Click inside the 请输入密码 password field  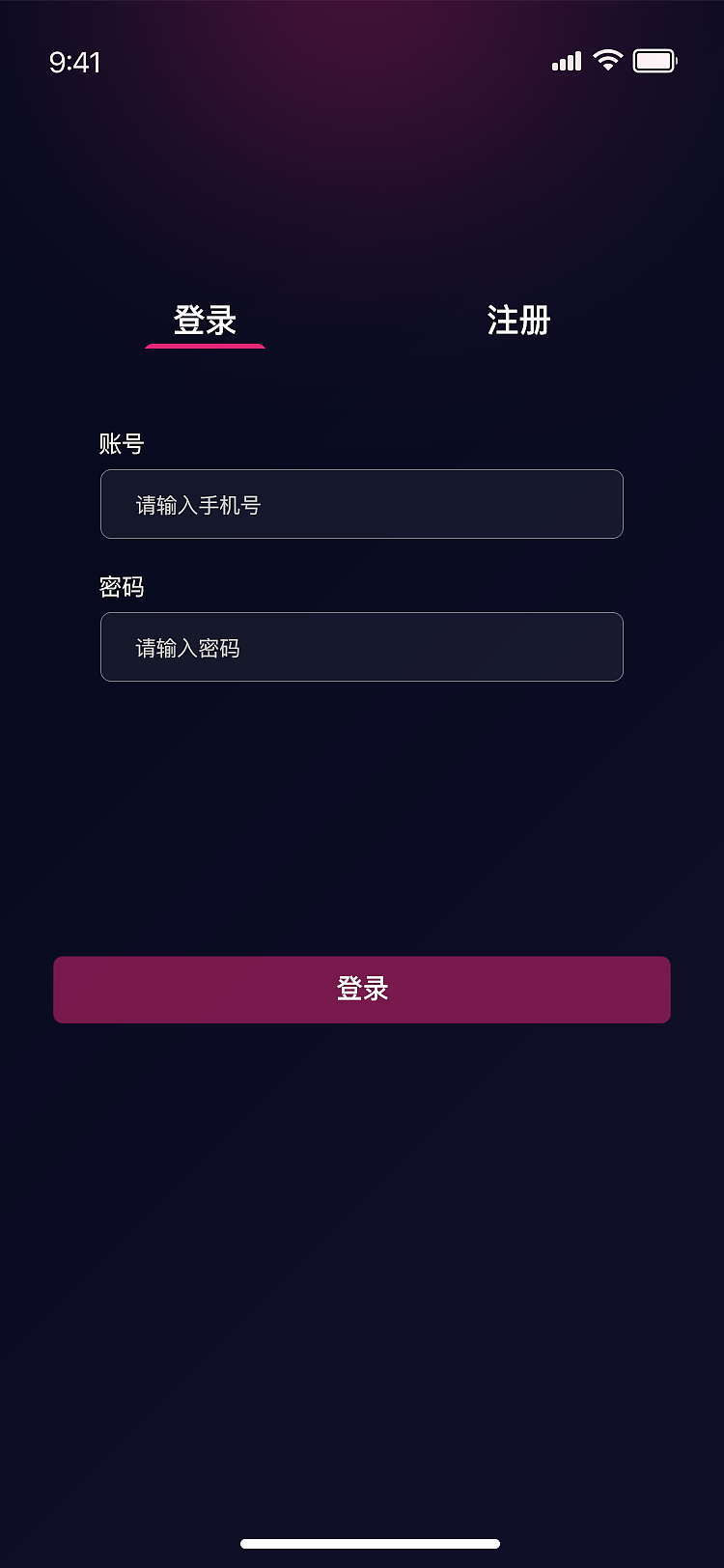click(362, 647)
